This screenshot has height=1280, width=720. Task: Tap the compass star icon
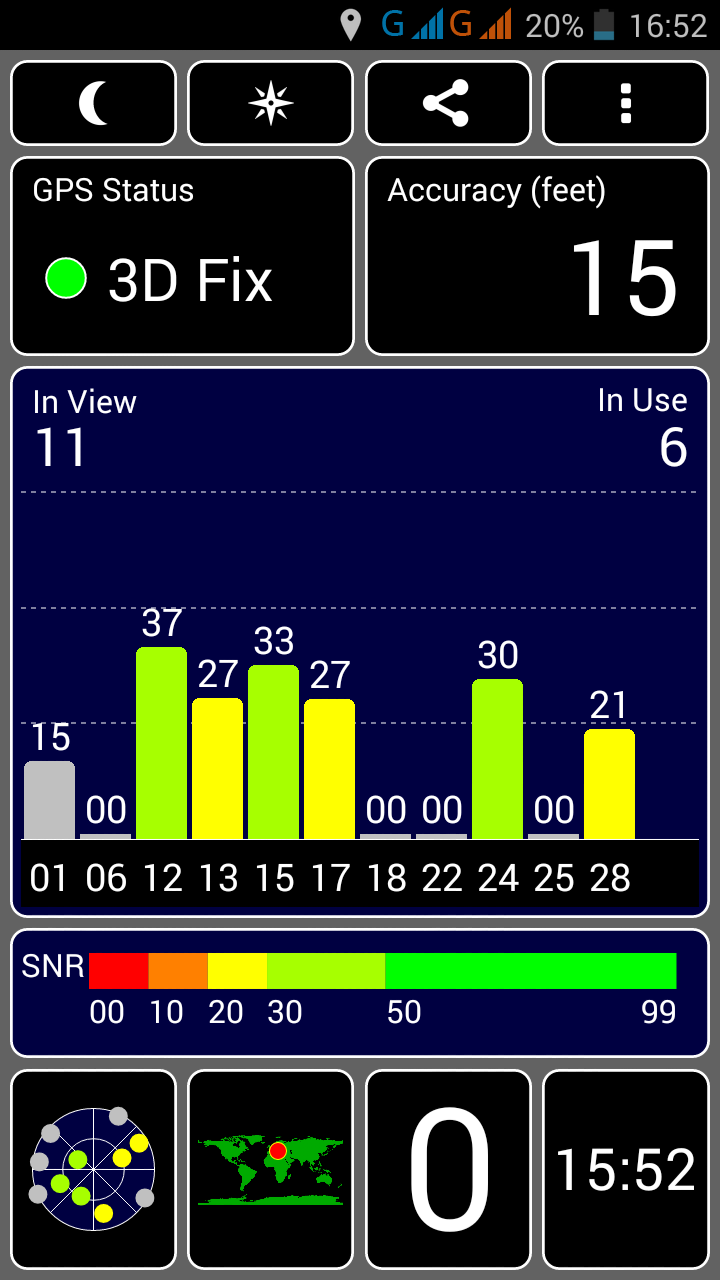[x=271, y=103]
